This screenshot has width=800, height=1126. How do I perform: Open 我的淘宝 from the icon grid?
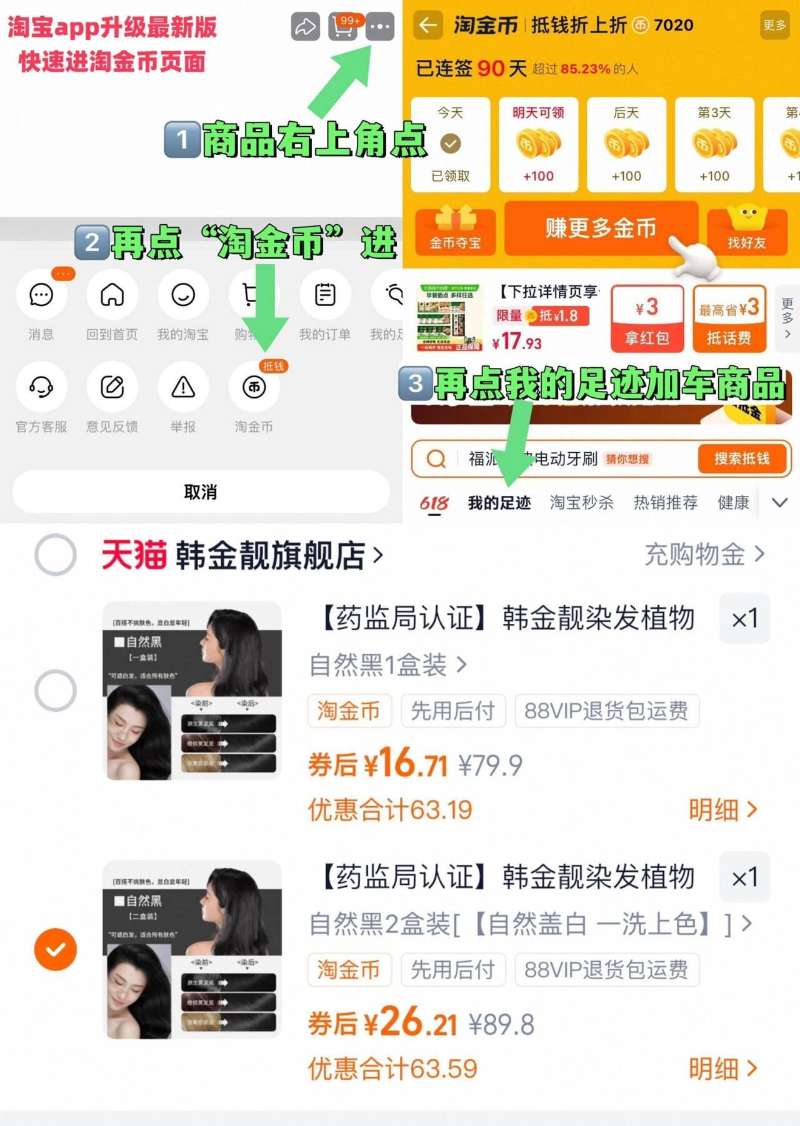[182, 295]
